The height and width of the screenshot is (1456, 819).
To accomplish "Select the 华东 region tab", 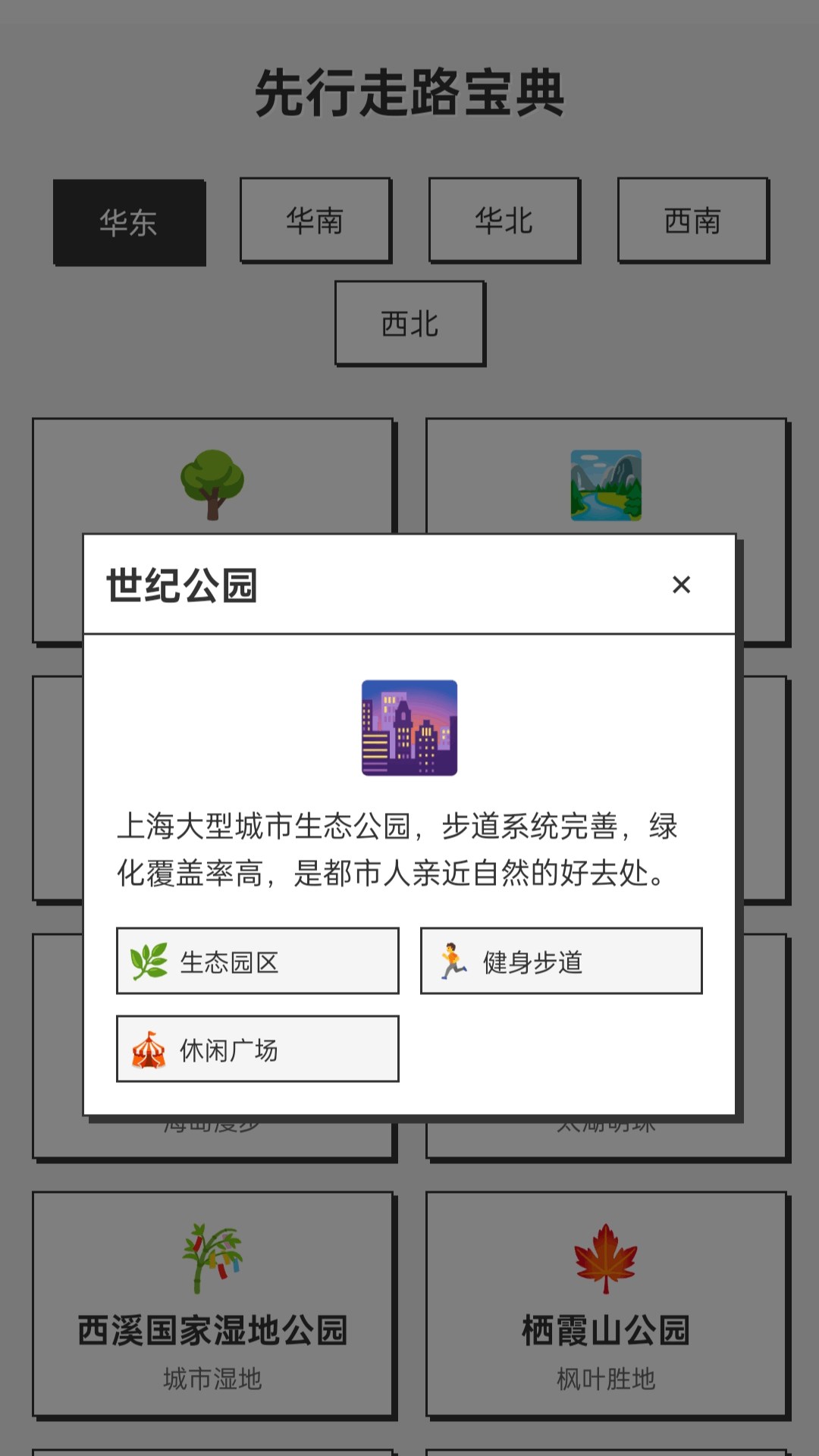I will tap(129, 222).
